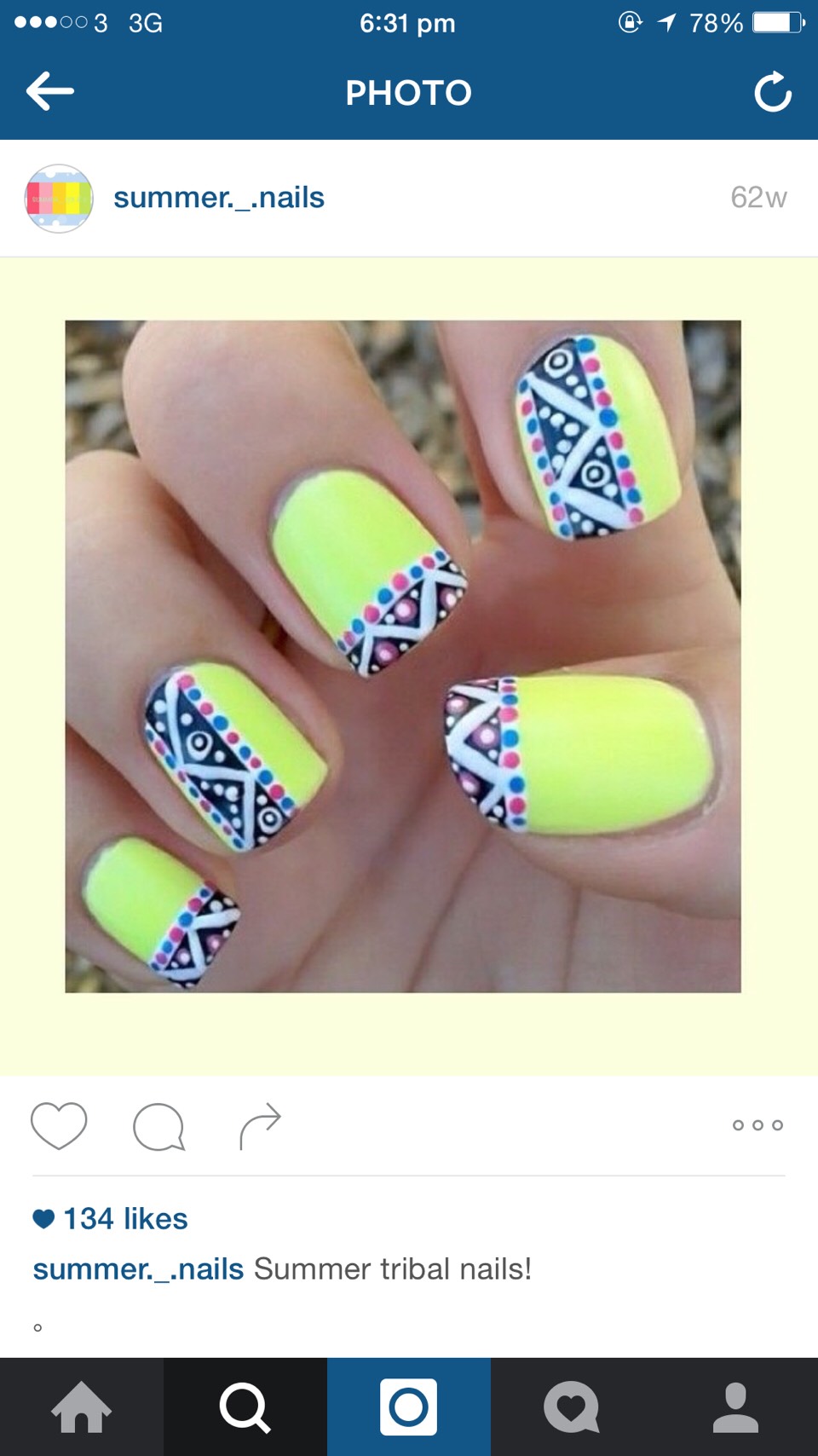Switch to the Home tab
The height and width of the screenshot is (1456, 818).
click(x=82, y=1407)
